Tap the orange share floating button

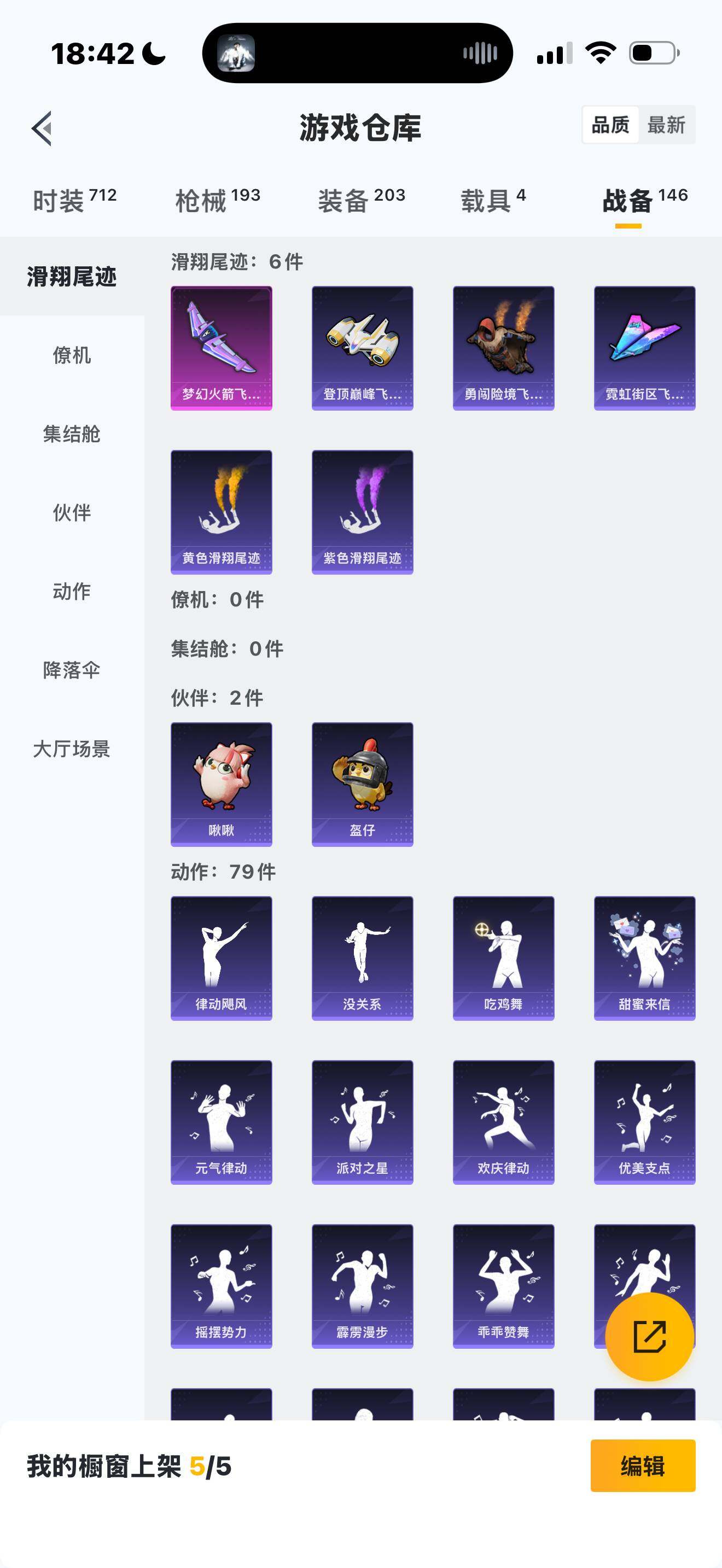coord(651,1337)
